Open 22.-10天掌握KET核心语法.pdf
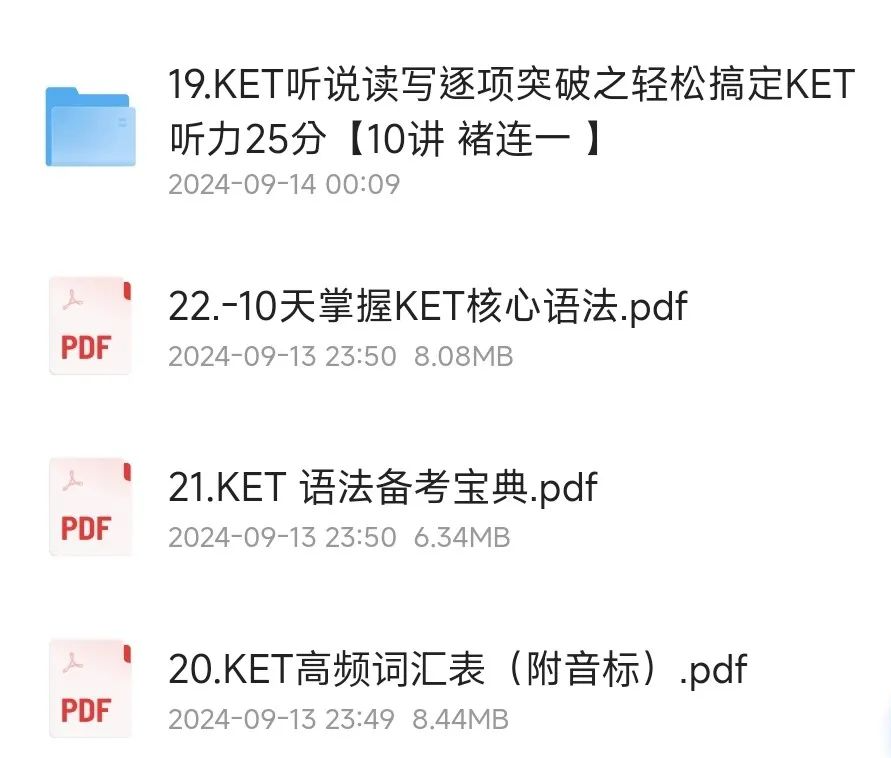The height and width of the screenshot is (758, 891). coord(428,307)
